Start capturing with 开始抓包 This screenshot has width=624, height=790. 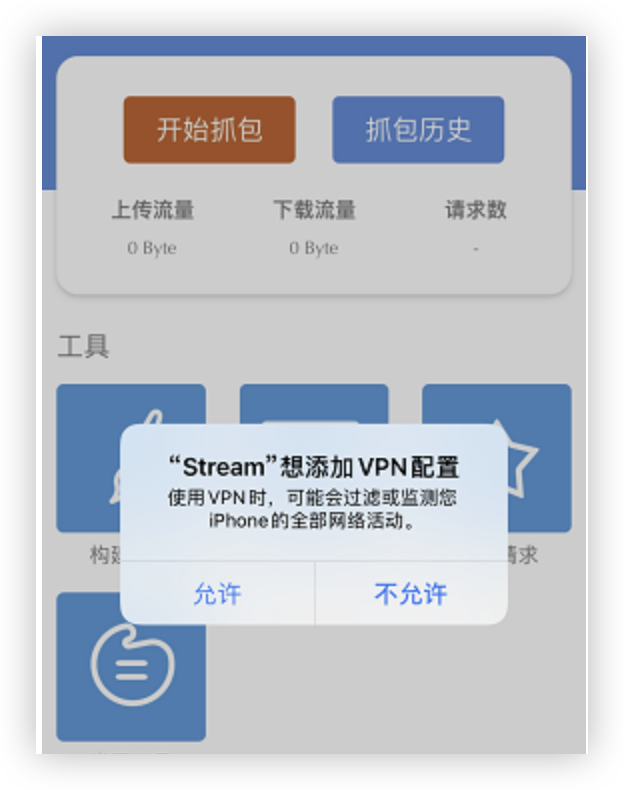[209, 130]
